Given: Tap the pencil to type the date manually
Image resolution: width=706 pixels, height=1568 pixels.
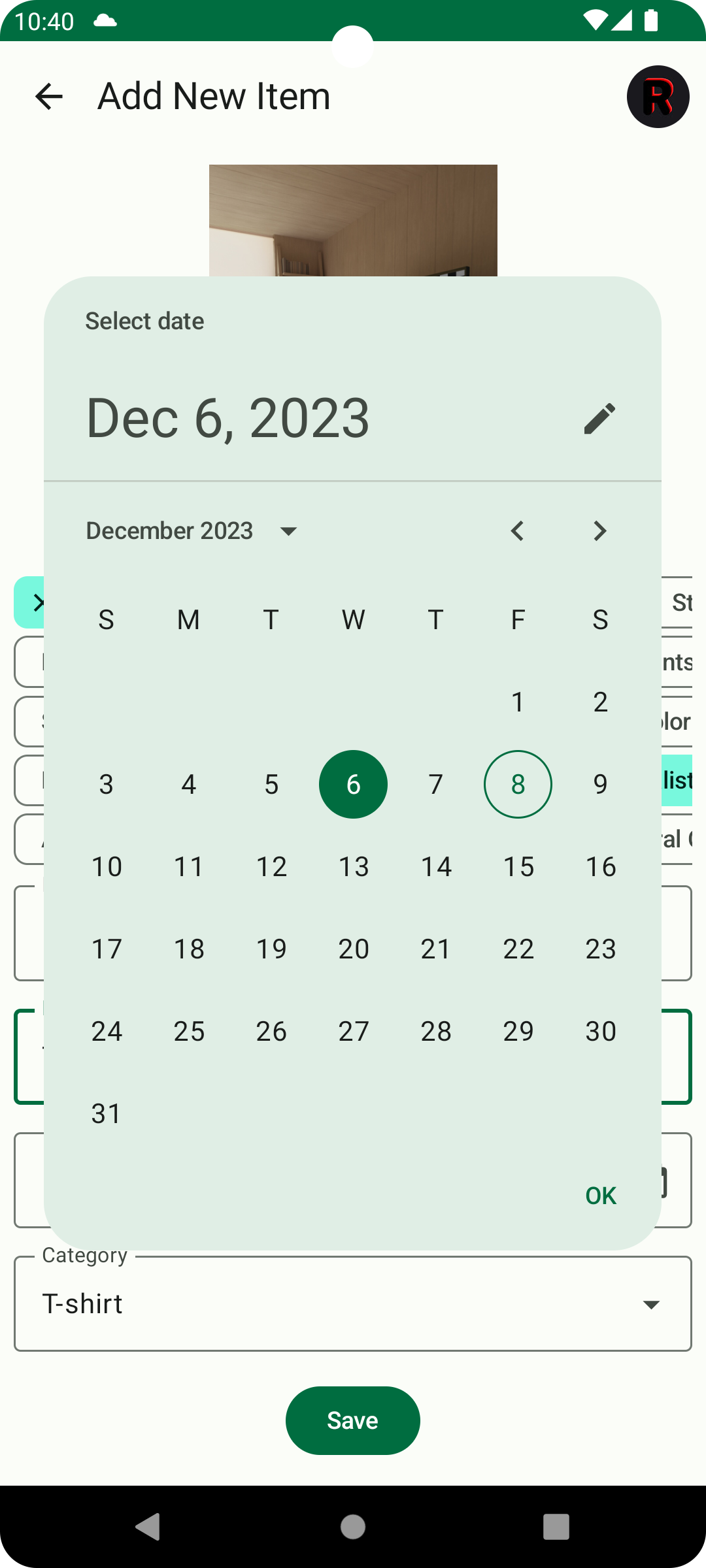Looking at the screenshot, I should [x=599, y=418].
